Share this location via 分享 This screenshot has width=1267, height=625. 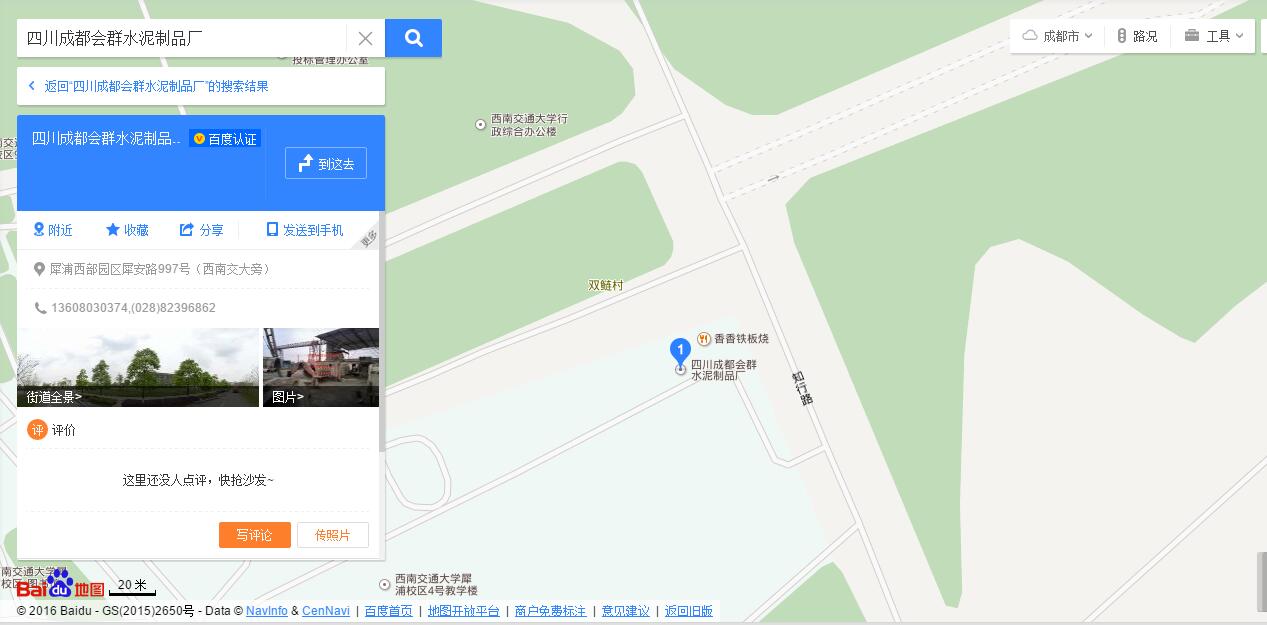click(201, 230)
